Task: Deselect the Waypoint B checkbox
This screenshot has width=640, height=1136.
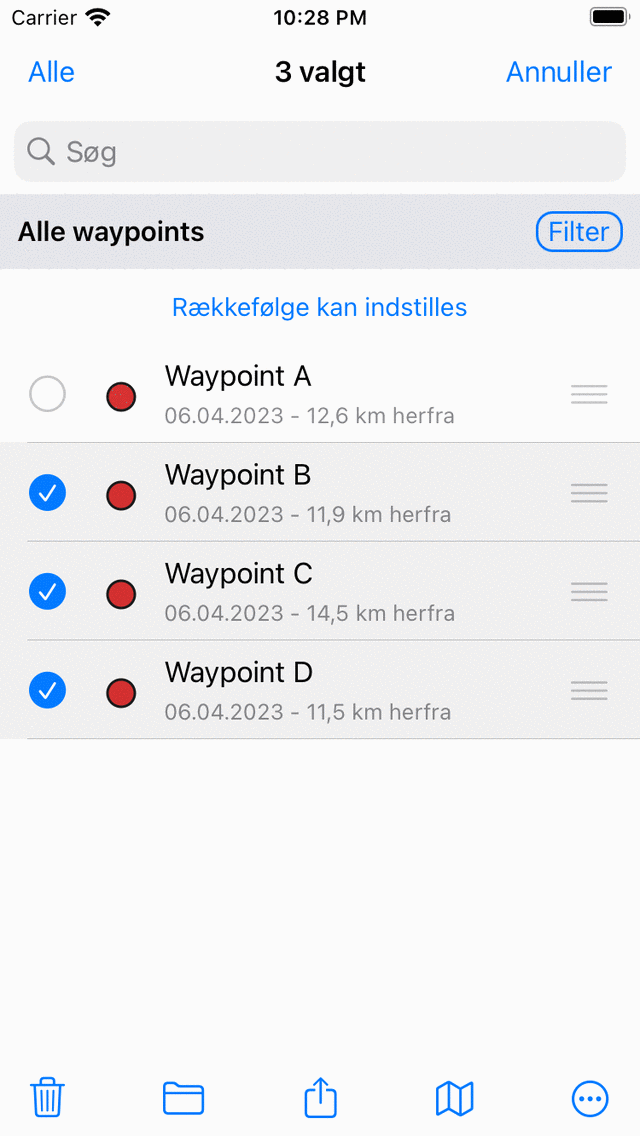Action: 47,492
